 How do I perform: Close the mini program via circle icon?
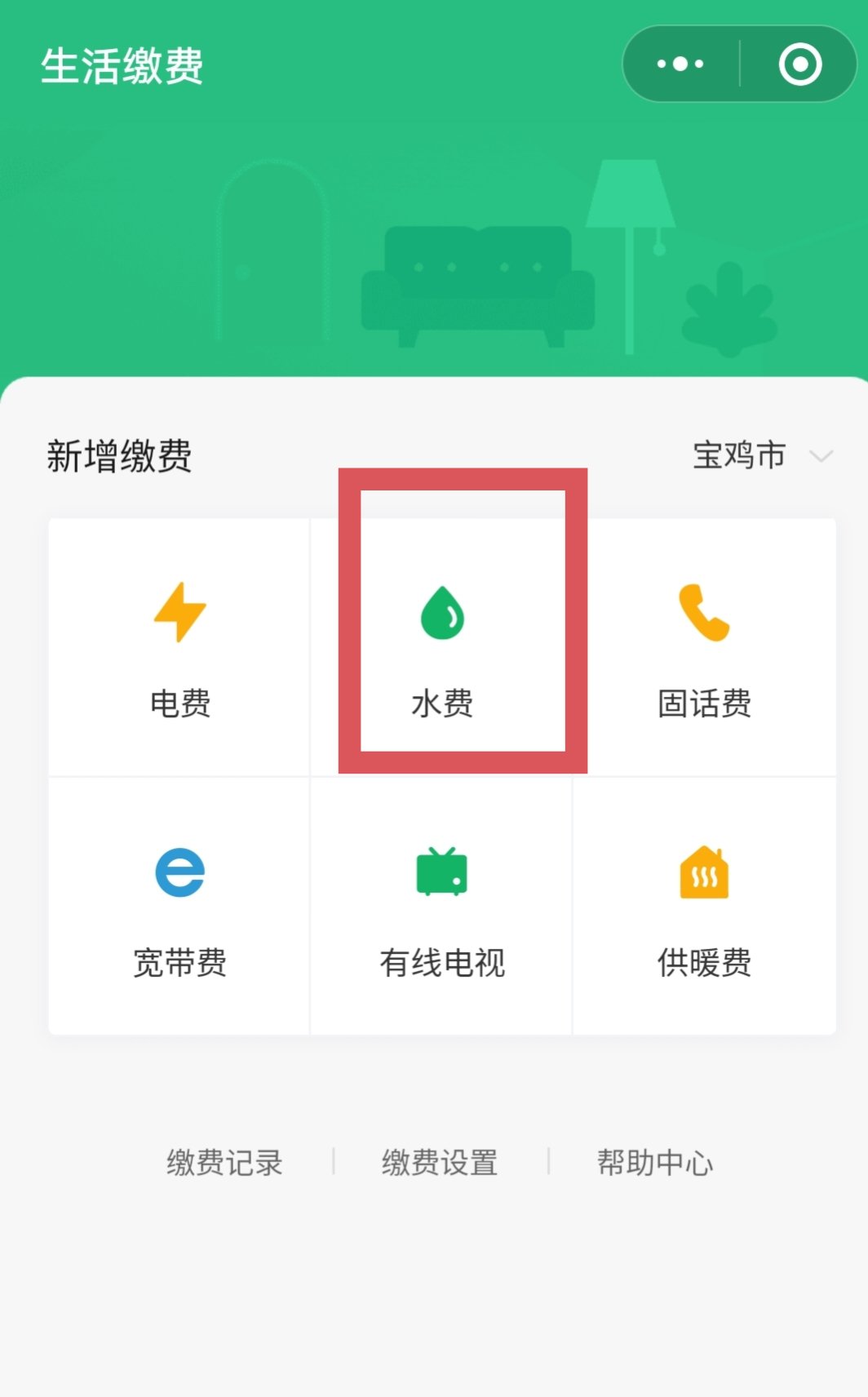799,64
